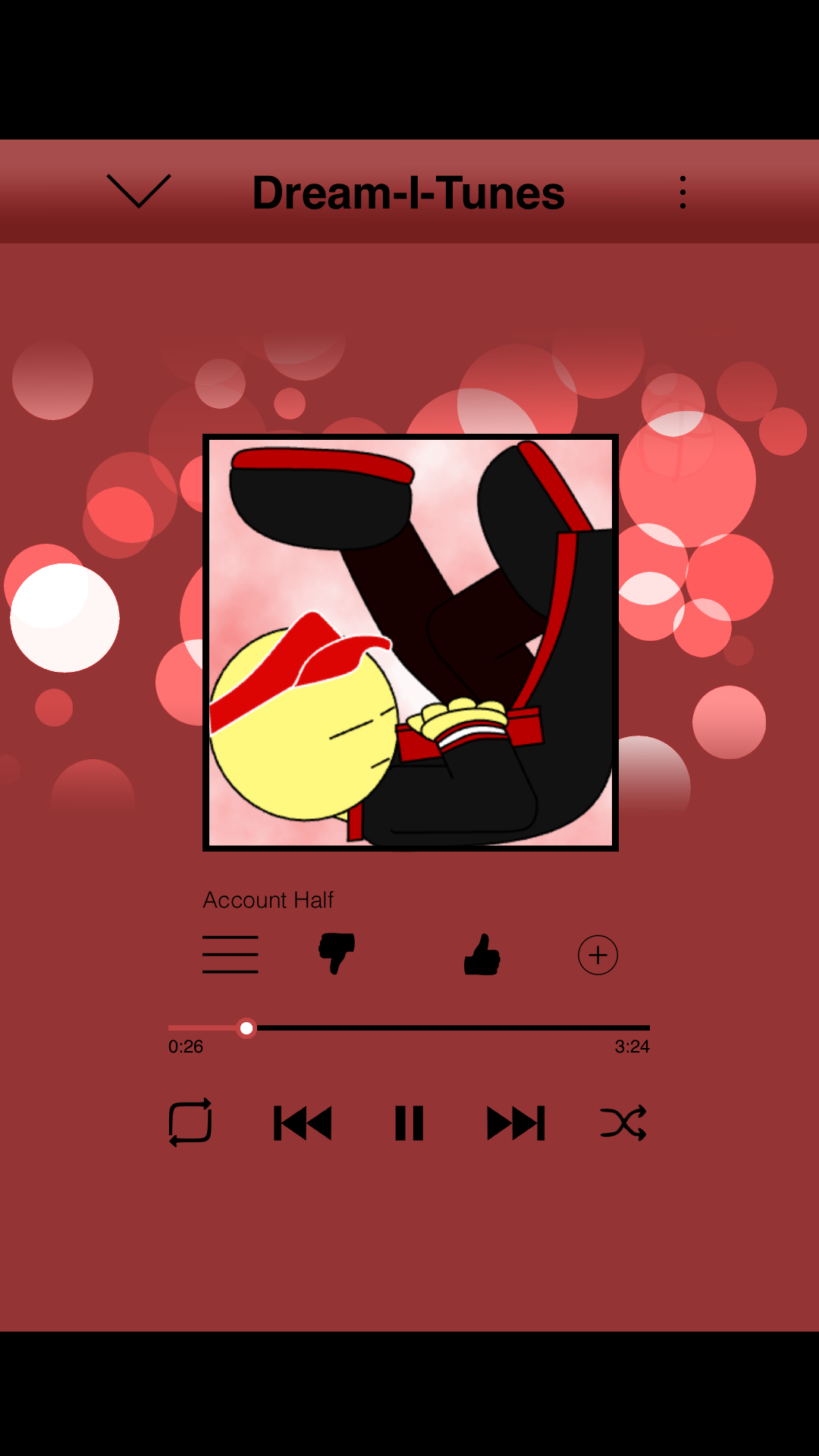Open the three-dot overflow menu

(682, 193)
